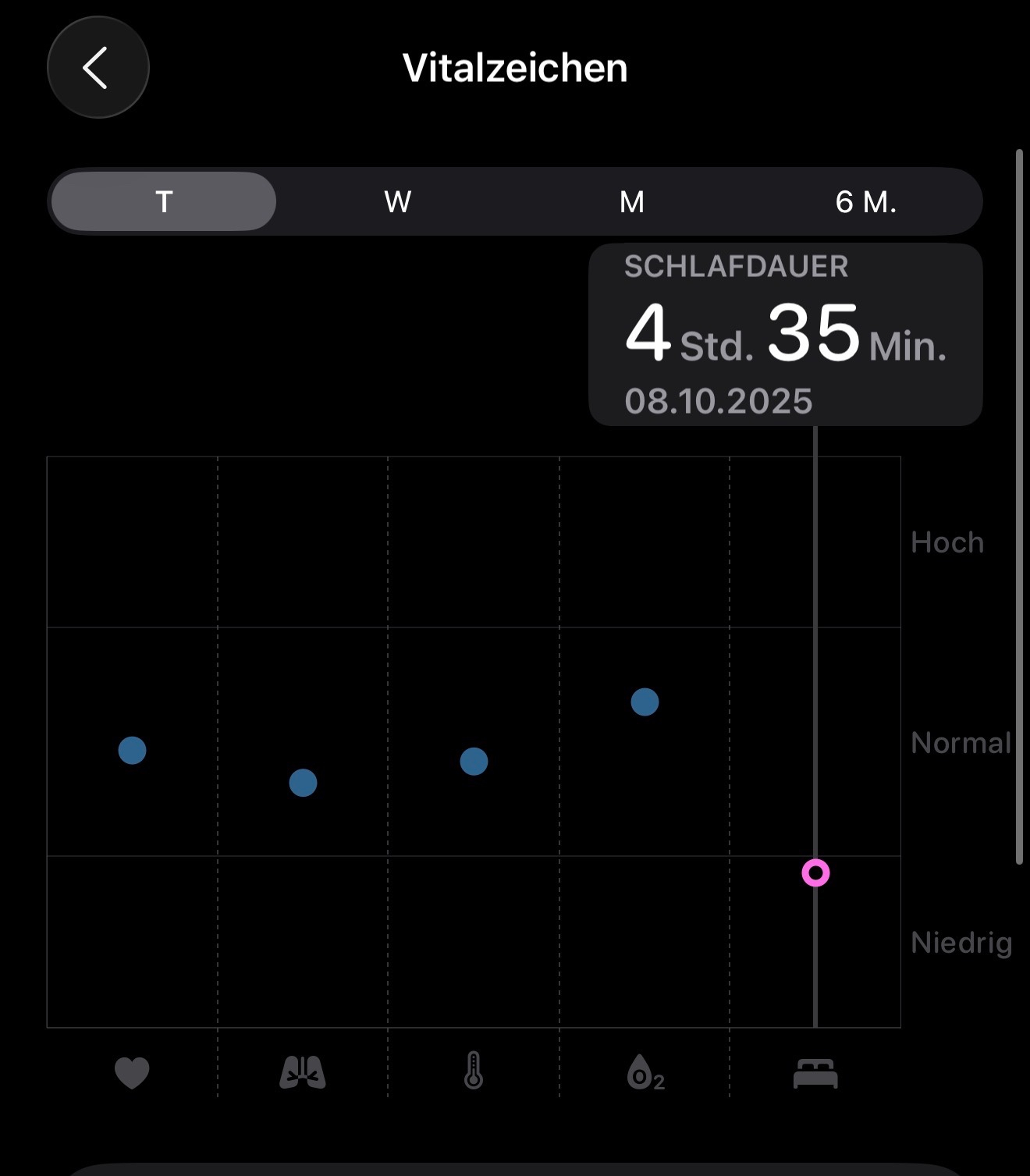This screenshot has width=1030, height=1176.
Task: Tap the pink sleep duration point
Action: 815,872
